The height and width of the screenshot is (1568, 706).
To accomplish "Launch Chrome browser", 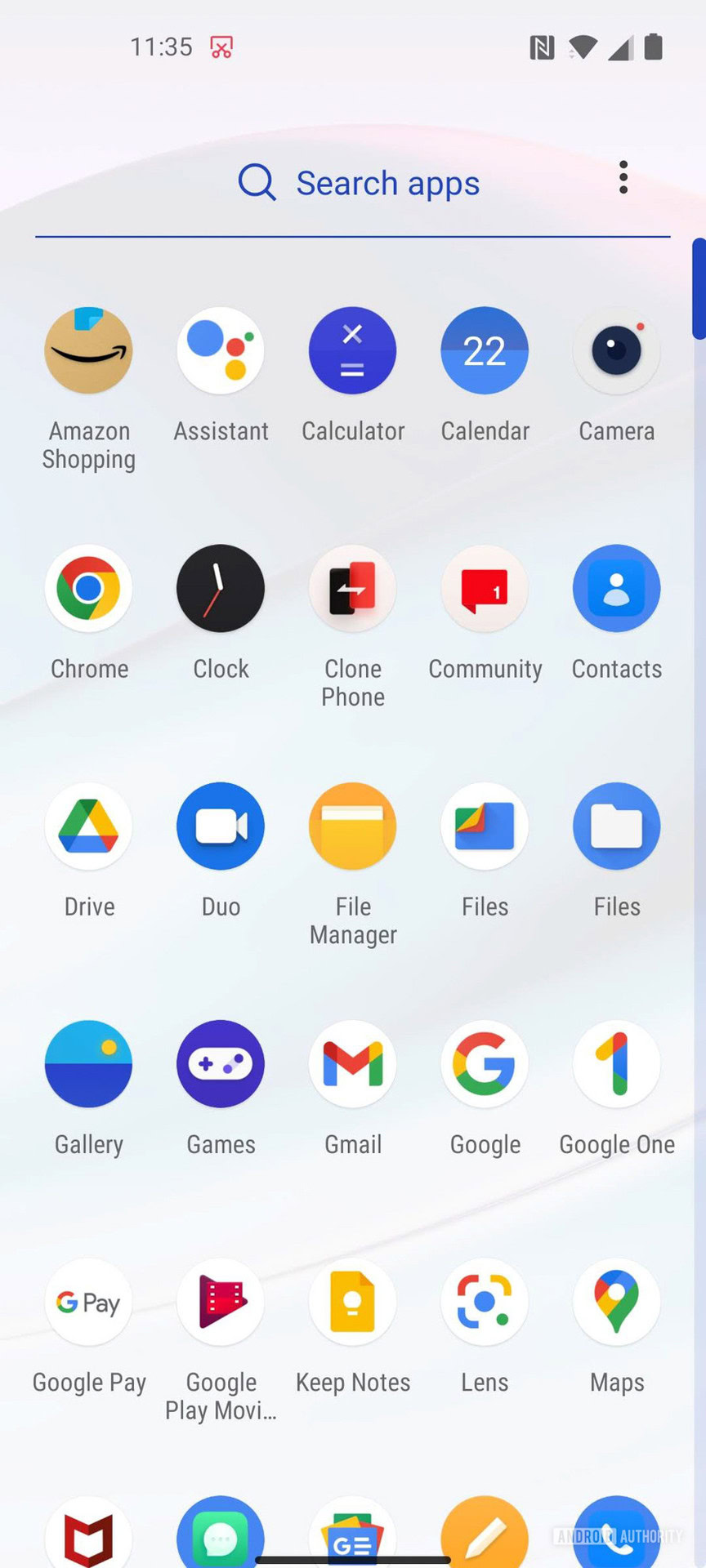I will [x=88, y=589].
